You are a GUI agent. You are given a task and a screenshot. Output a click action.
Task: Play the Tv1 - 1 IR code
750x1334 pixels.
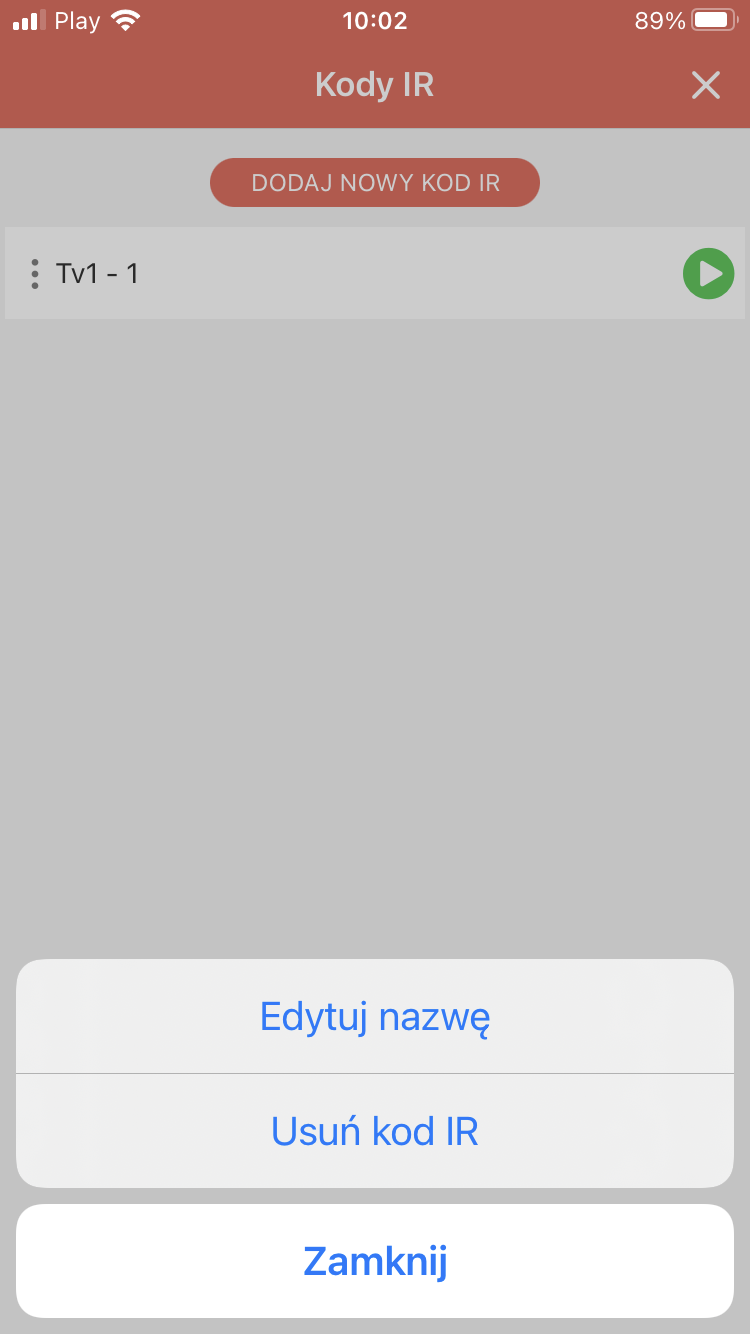coord(709,273)
